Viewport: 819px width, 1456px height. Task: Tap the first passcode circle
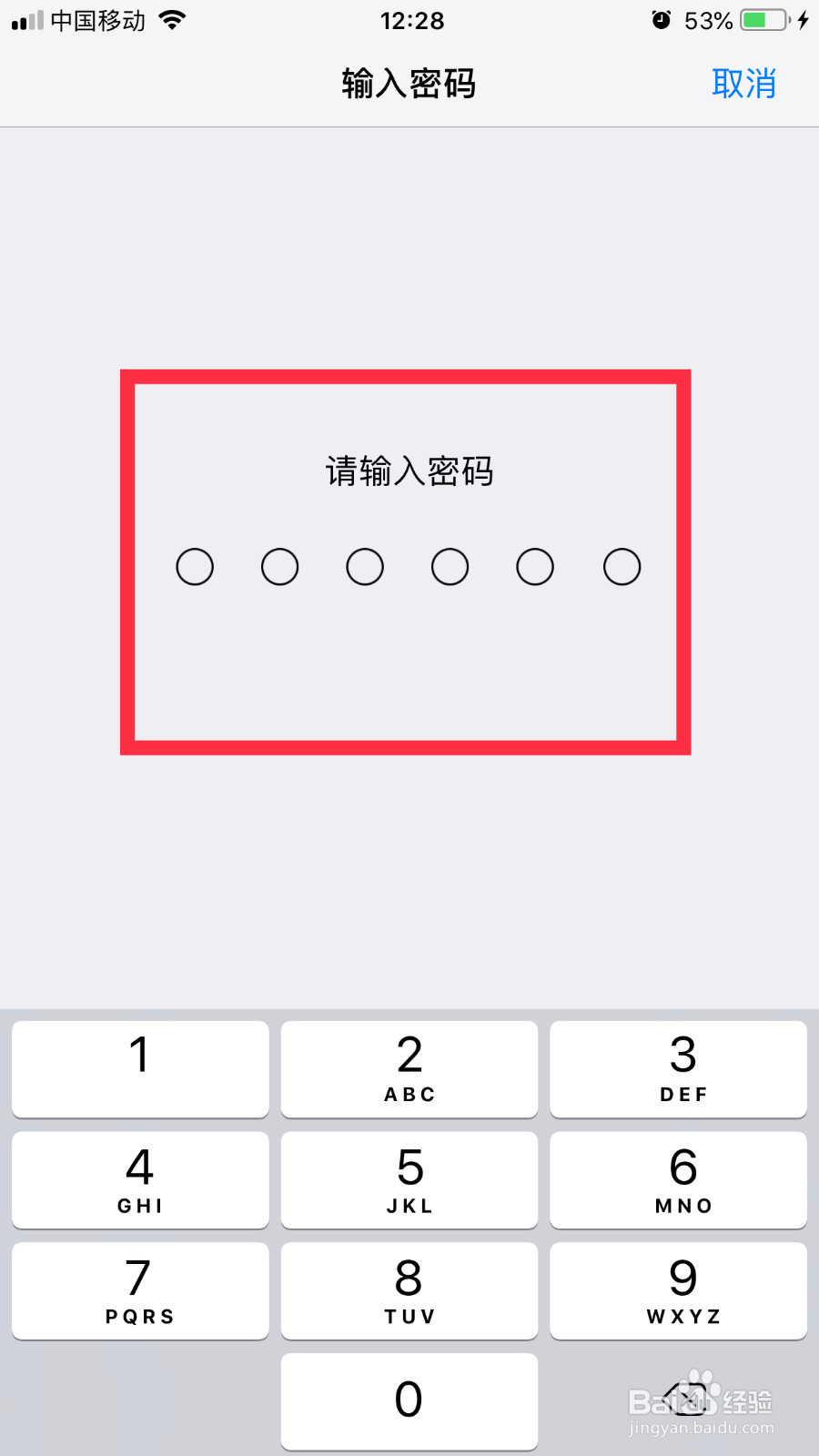[x=195, y=566]
